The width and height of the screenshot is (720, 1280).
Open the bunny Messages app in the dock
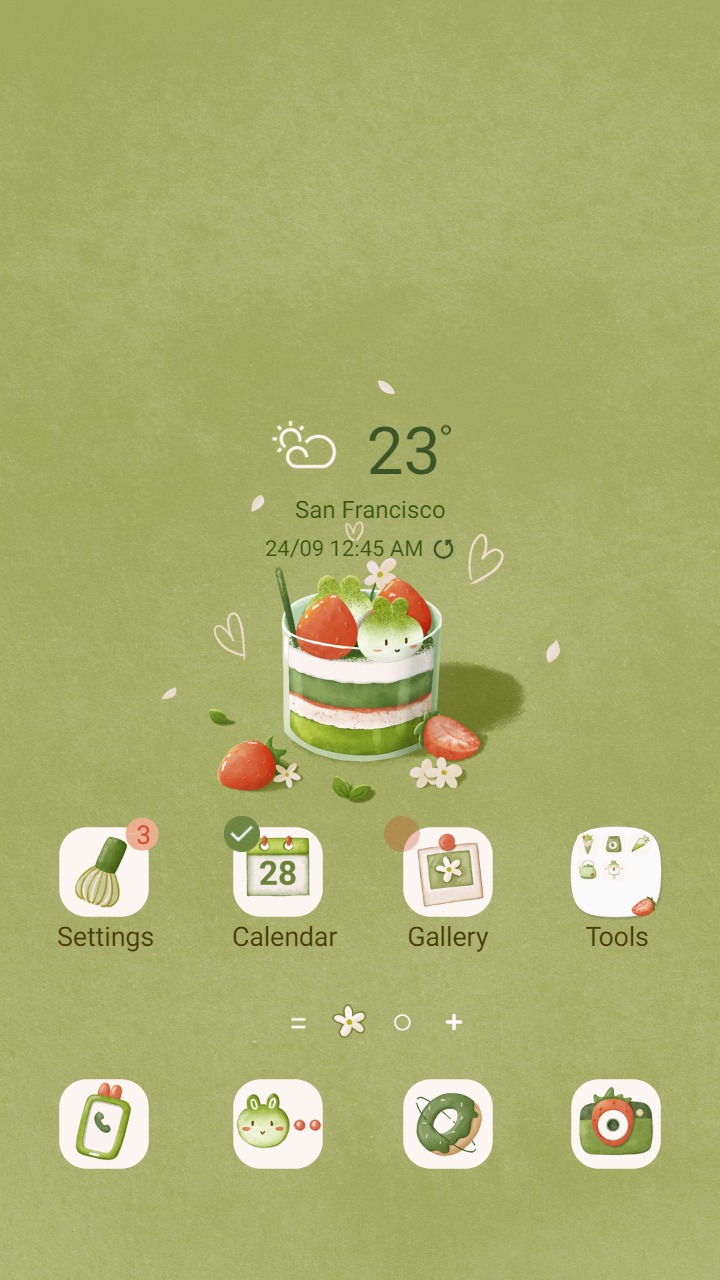(x=278, y=1124)
